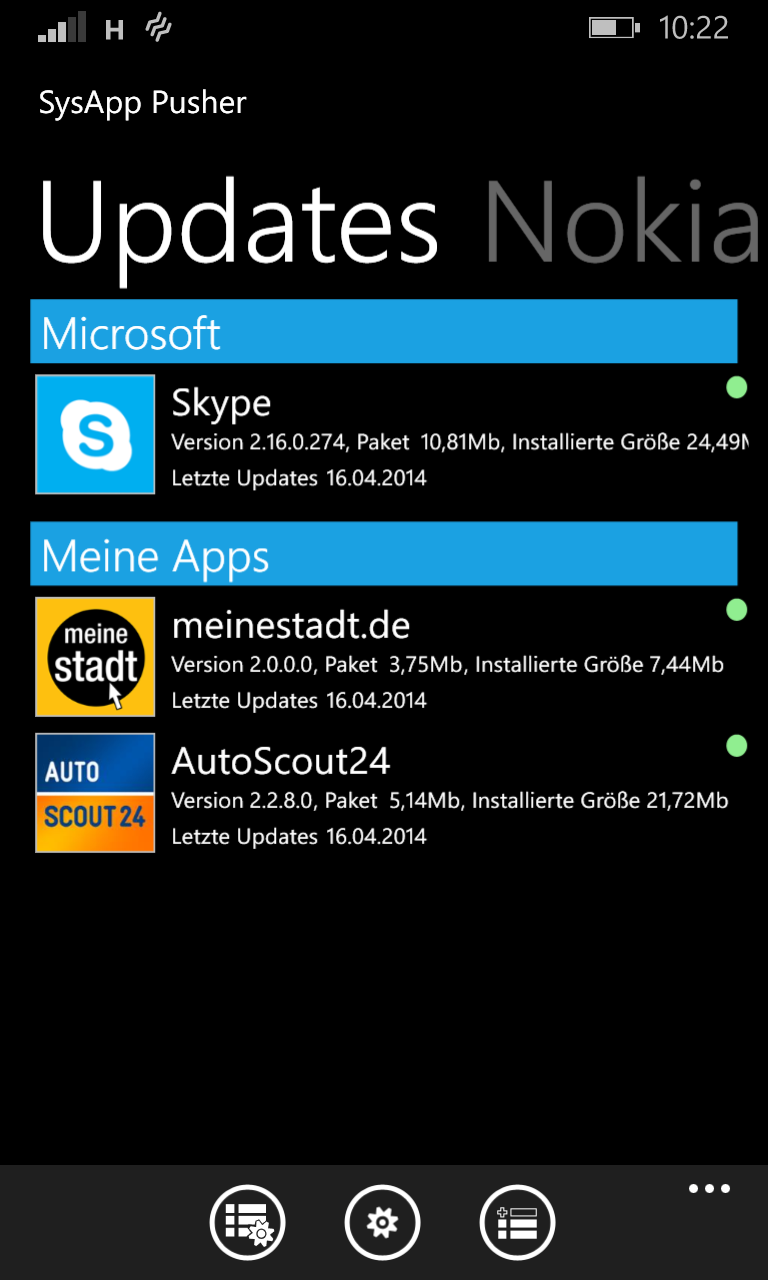This screenshot has height=1280, width=768.
Task: Tap the list settings icon in app bar
Action: (x=248, y=1222)
